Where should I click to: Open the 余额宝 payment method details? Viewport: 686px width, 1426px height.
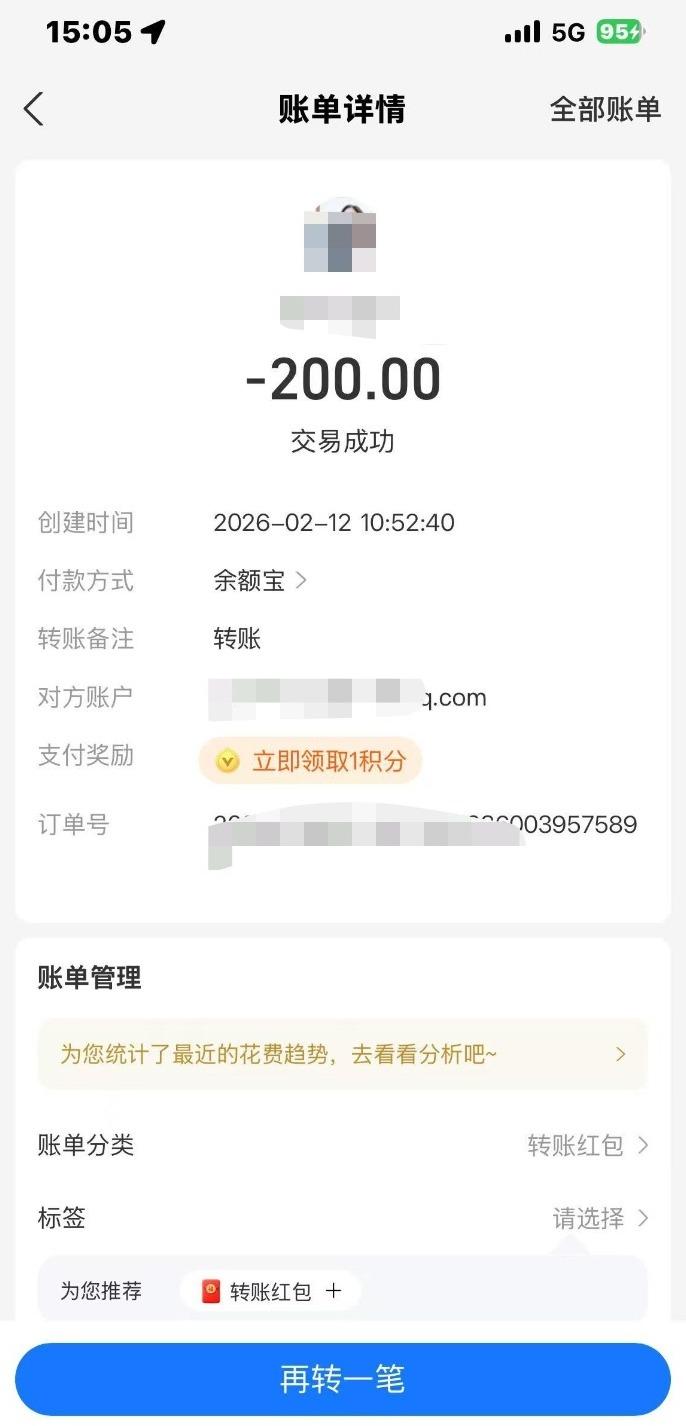point(259,580)
